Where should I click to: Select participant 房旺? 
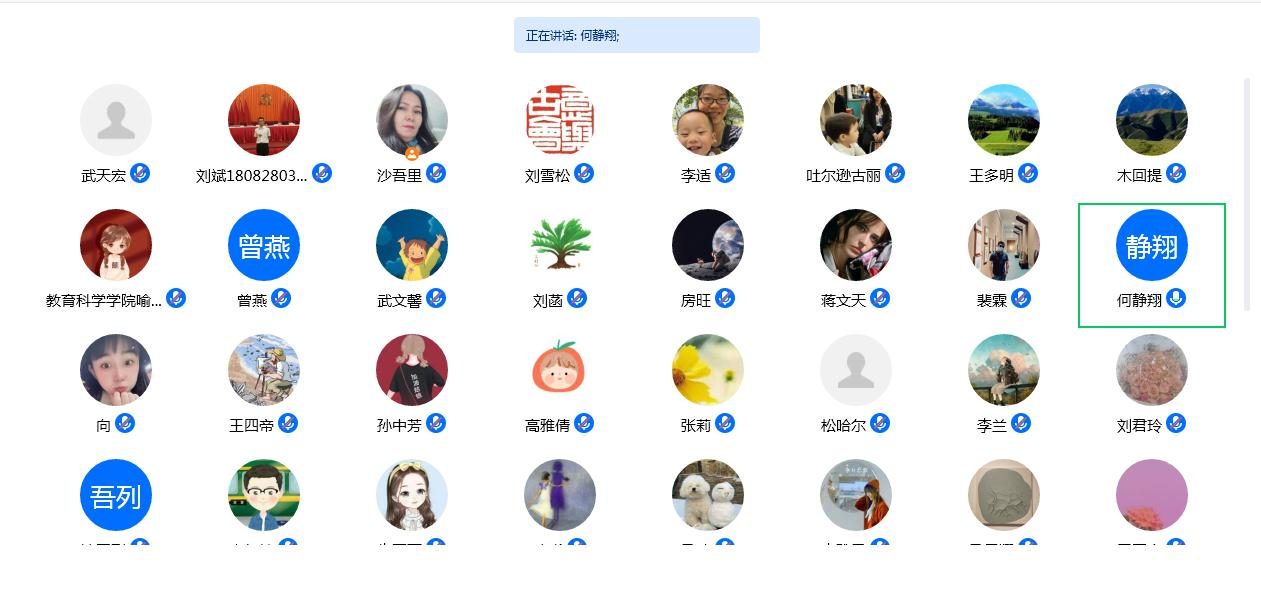[x=707, y=245]
